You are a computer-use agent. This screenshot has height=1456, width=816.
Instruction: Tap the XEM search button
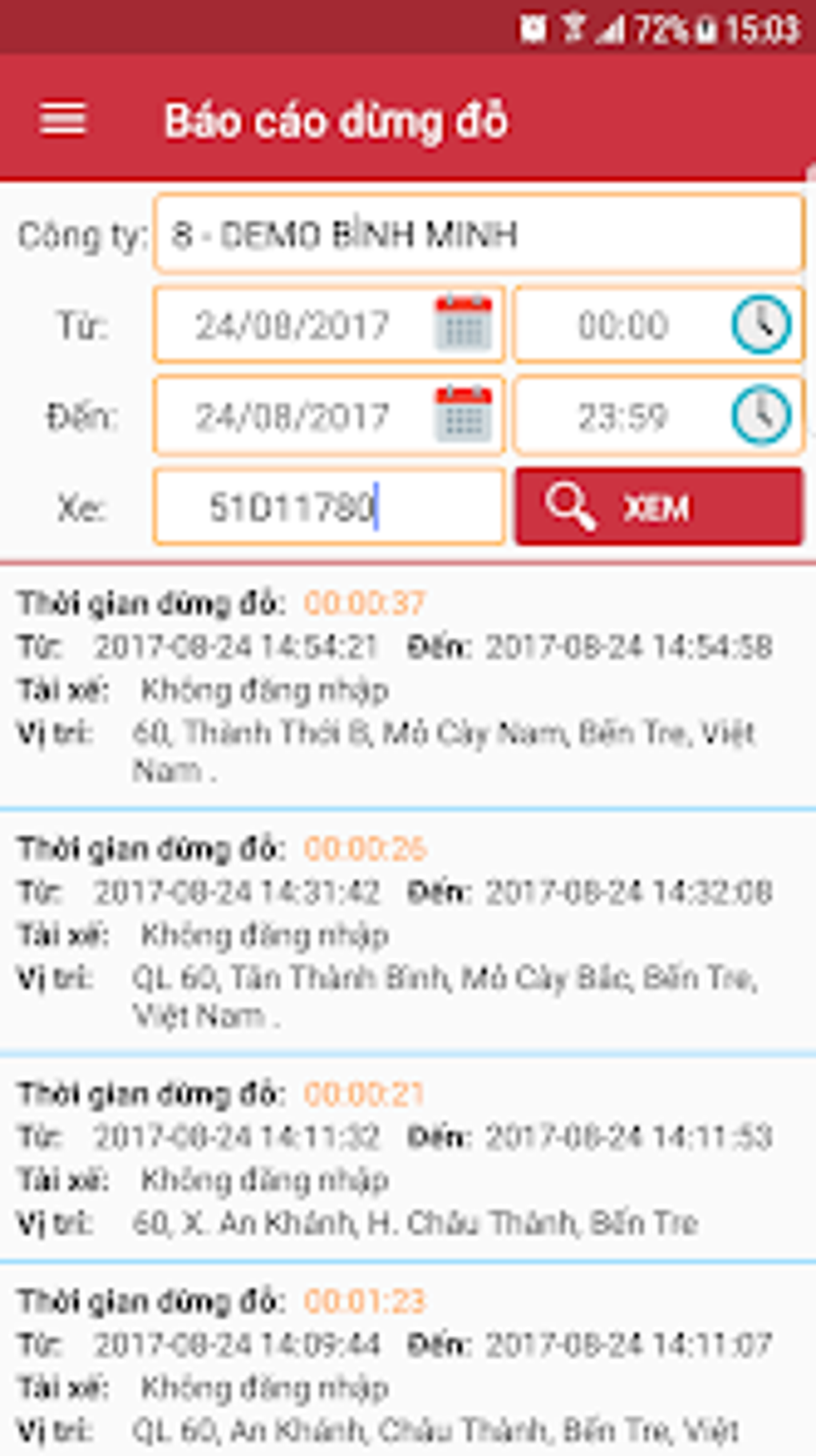click(x=658, y=507)
